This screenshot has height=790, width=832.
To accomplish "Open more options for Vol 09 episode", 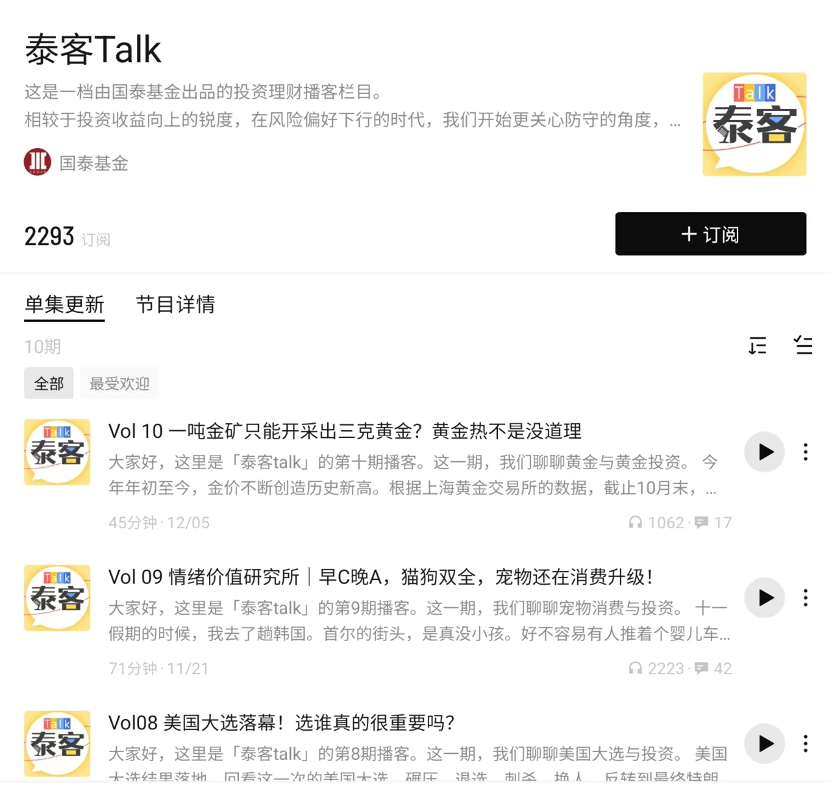I will [805, 598].
